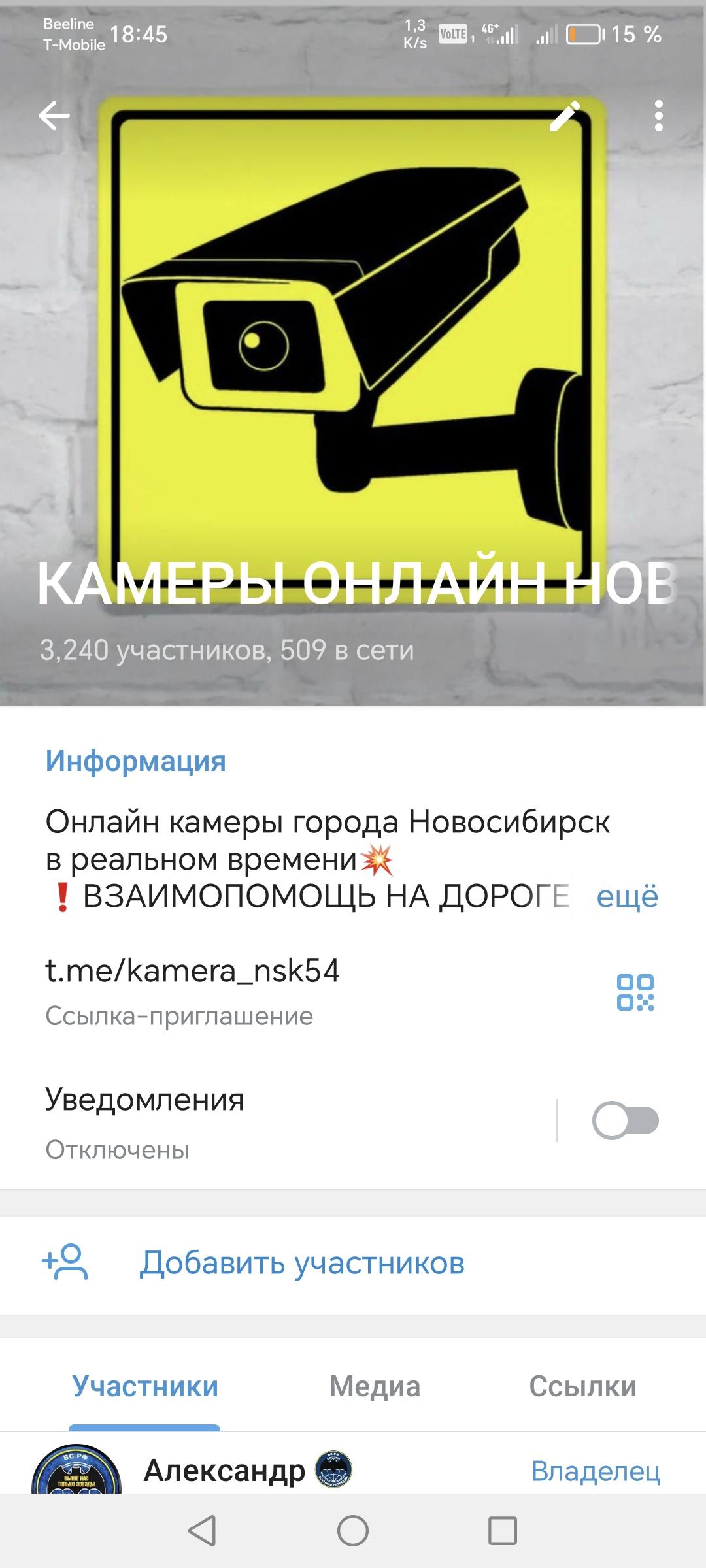Image resolution: width=706 pixels, height=1568 pixels.
Task: Switch to the Ссылки tab
Action: [x=582, y=1386]
